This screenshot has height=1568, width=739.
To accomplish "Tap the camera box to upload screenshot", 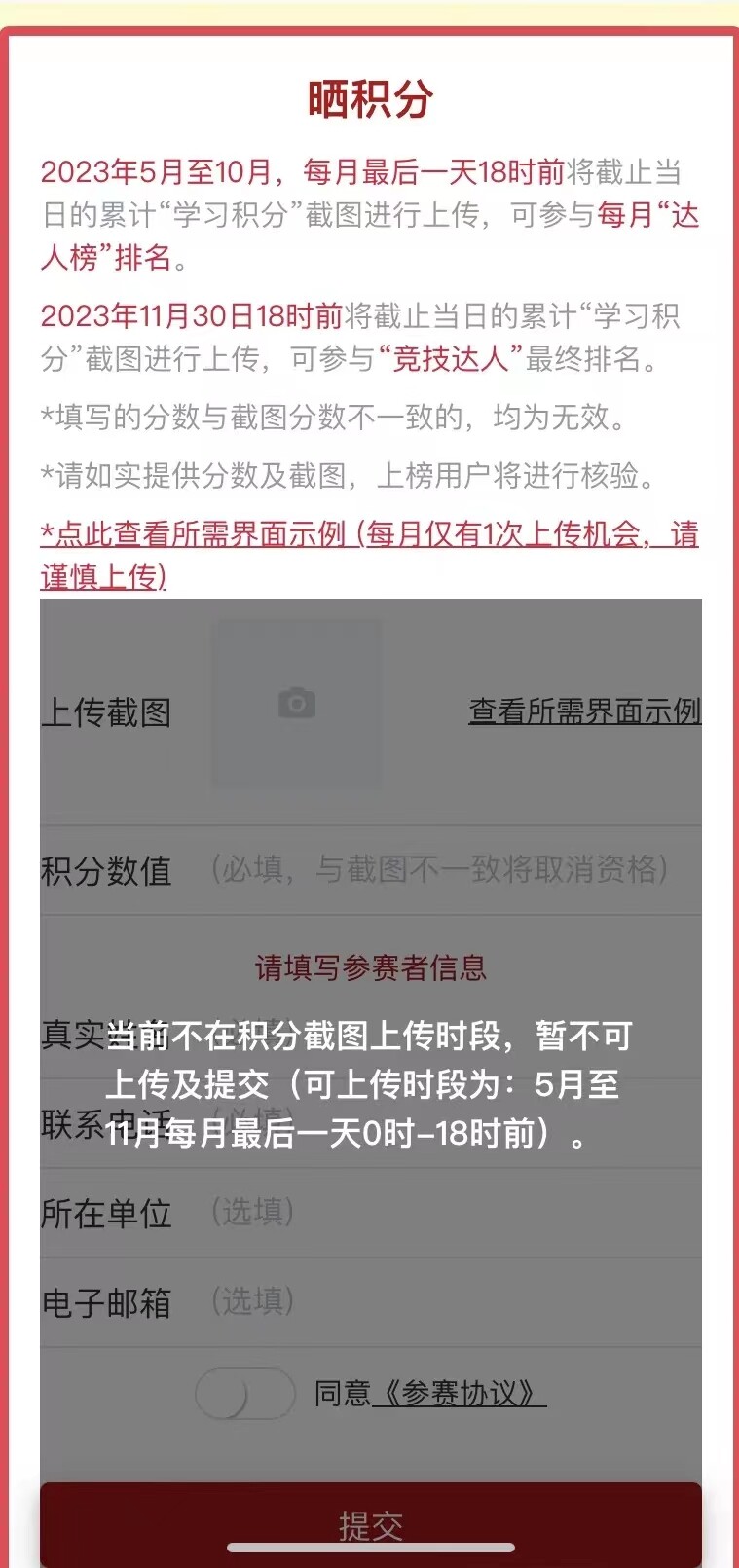I will tap(296, 704).
